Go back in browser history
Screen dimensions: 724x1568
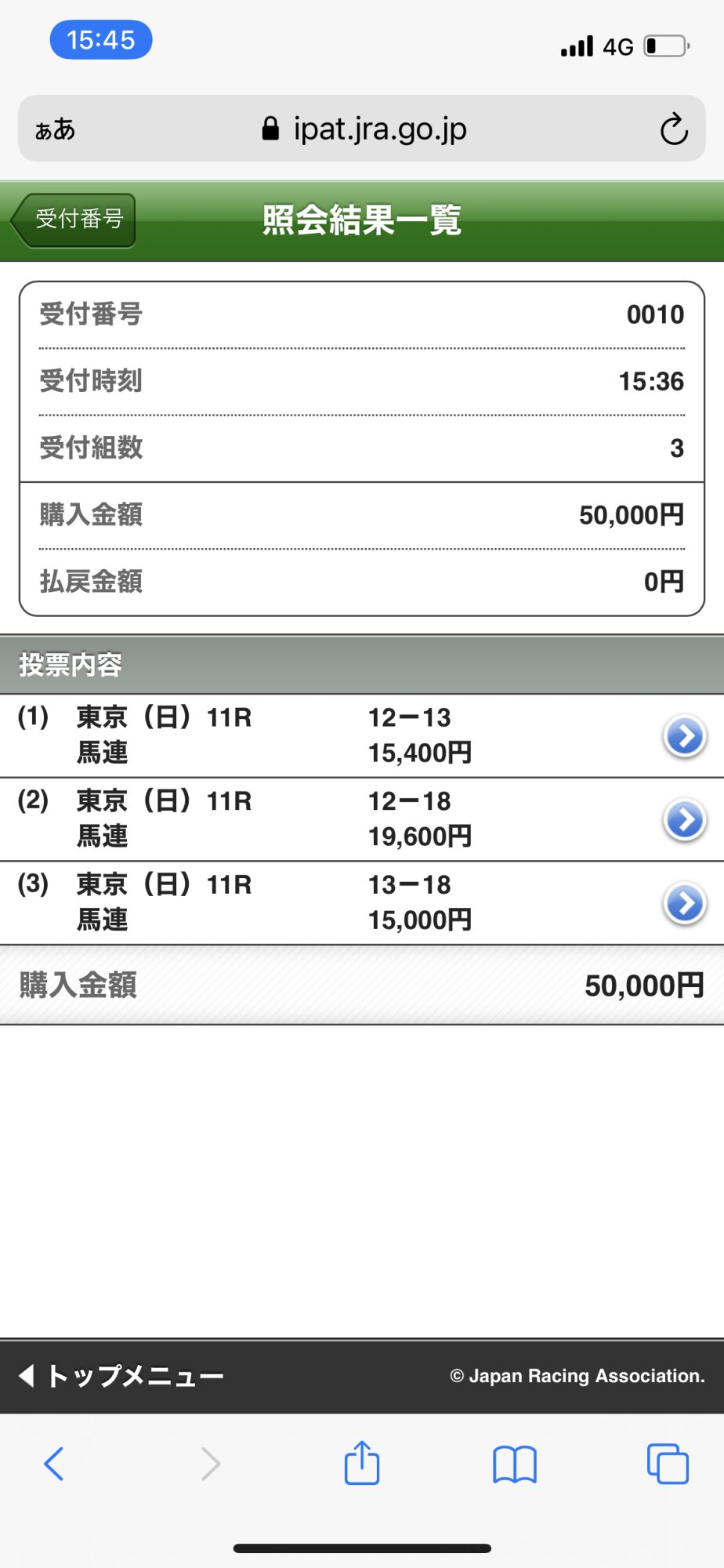pyautogui.click(x=53, y=1464)
